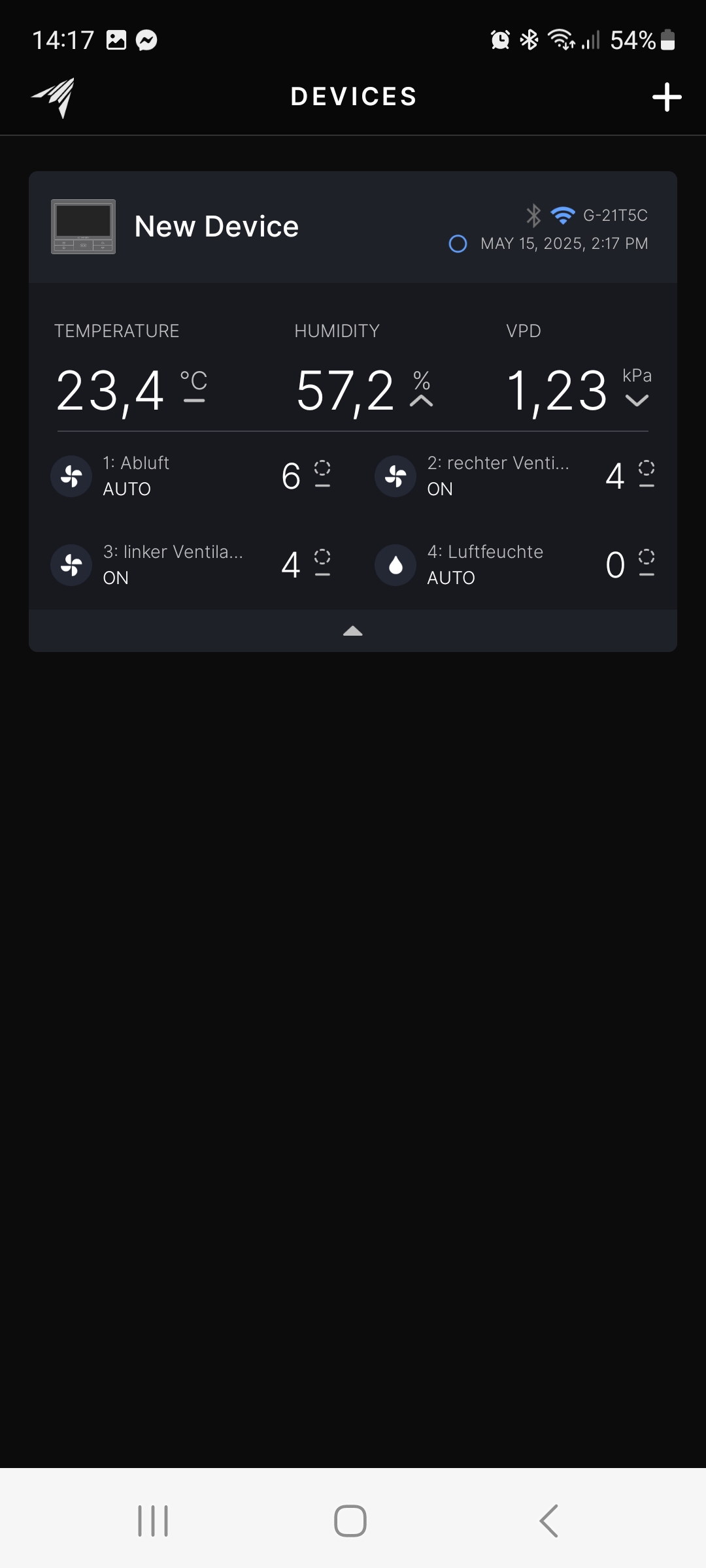Open the AC Infinity logo menu
Image resolution: width=706 pixels, height=1568 pixels.
coord(54,97)
